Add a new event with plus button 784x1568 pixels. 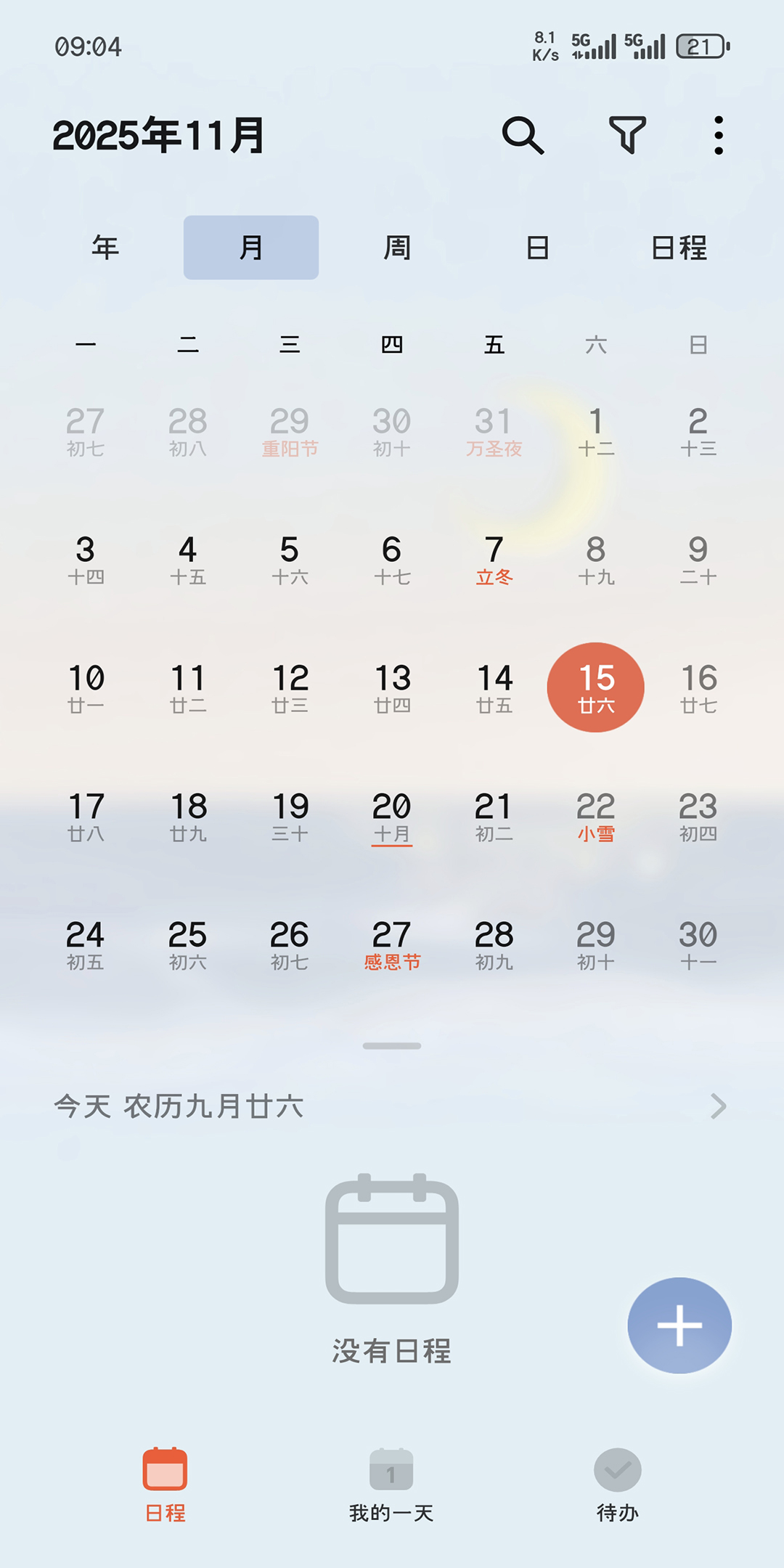click(679, 1325)
